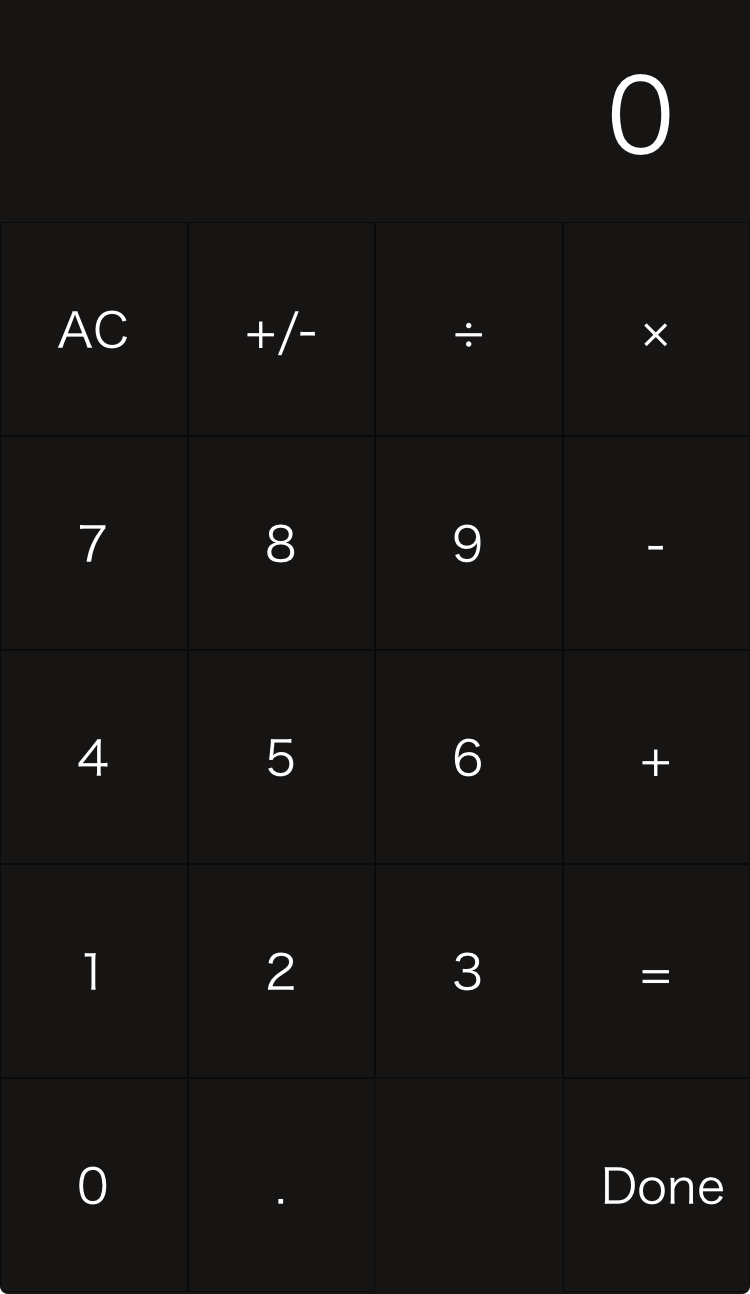
Task: Clear the display with AC
Action: (x=93, y=330)
